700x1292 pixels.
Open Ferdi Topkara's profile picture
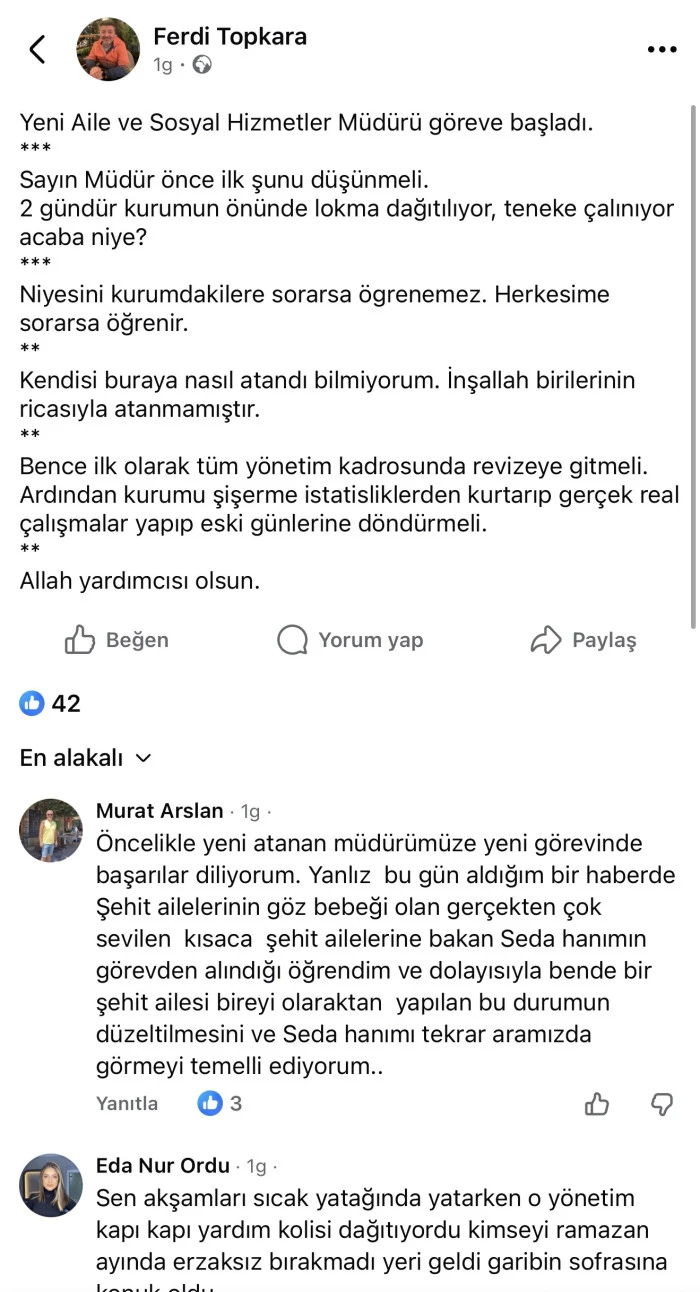[x=108, y=49]
